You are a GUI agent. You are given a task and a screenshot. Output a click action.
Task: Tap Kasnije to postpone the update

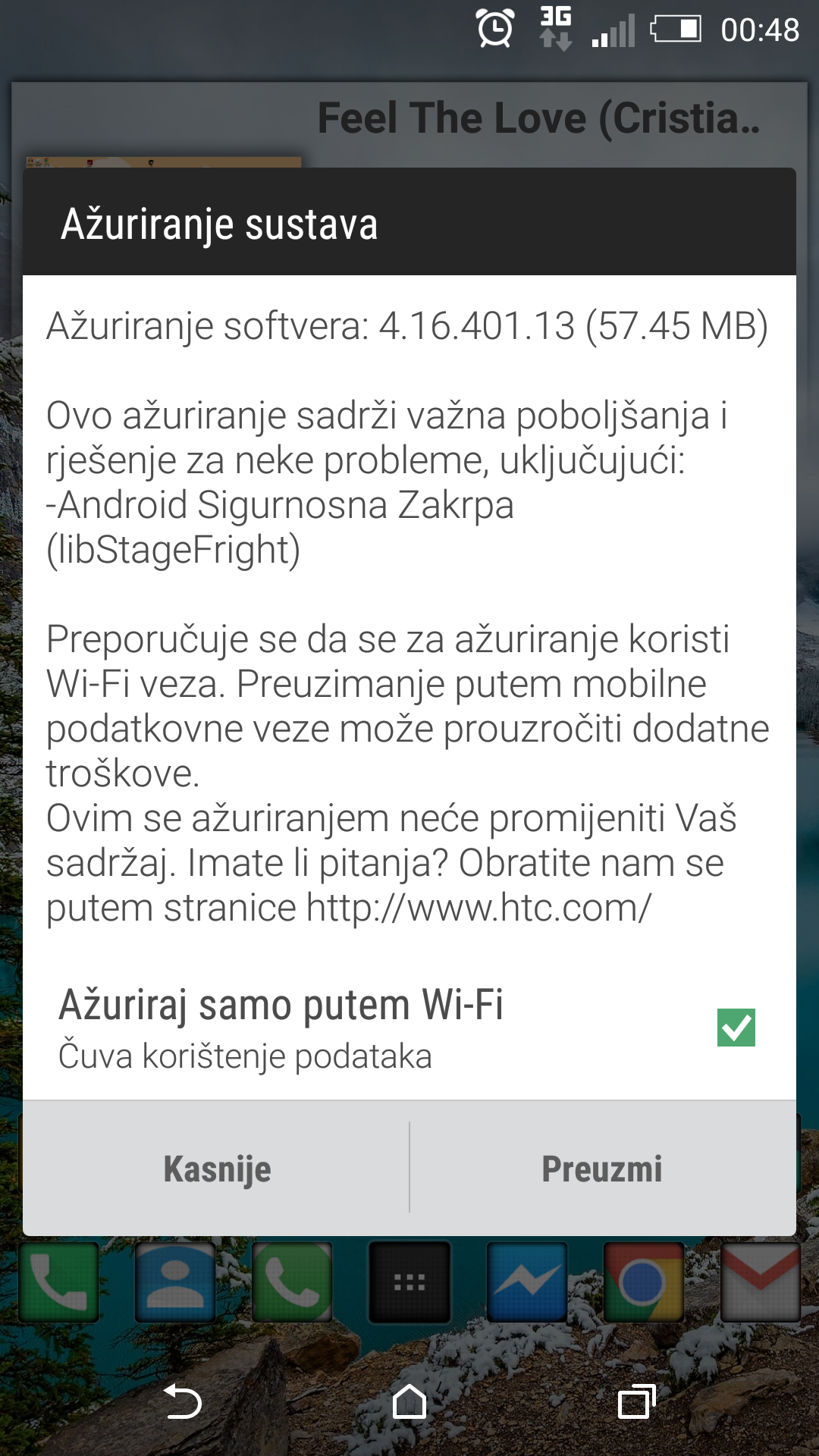point(217,1169)
